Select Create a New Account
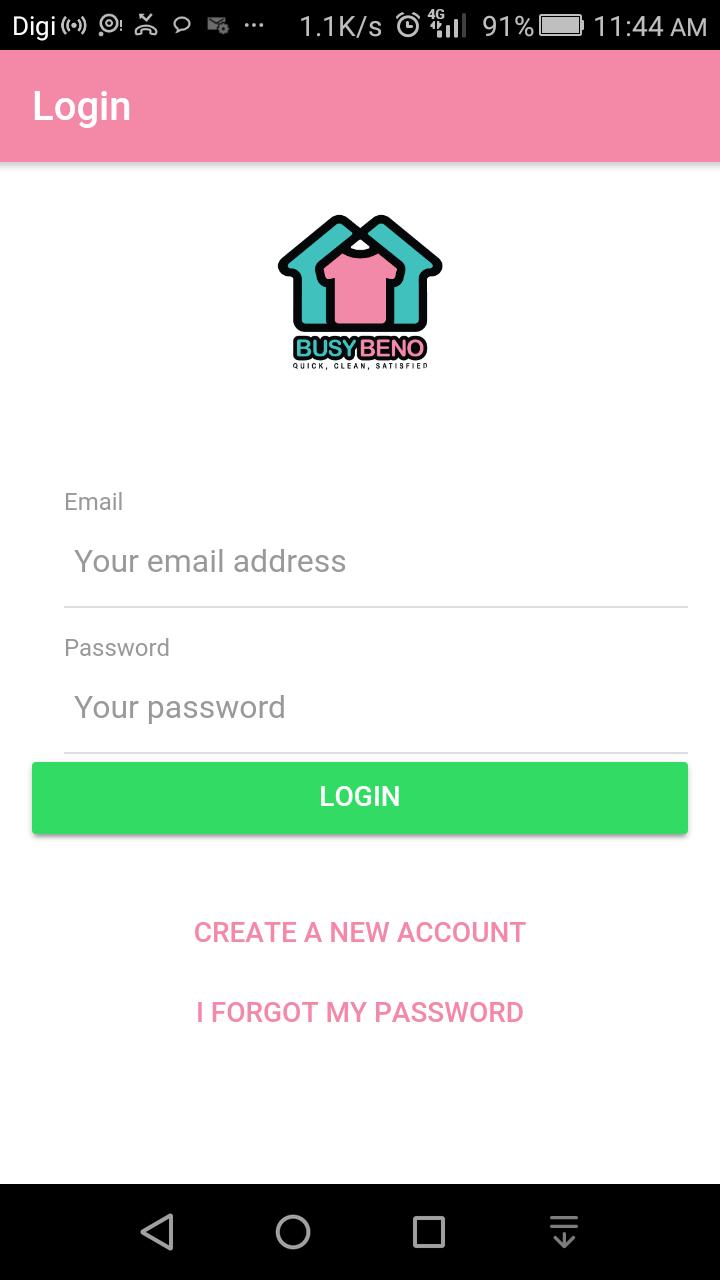The height and width of the screenshot is (1280, 720). [360, 932]
